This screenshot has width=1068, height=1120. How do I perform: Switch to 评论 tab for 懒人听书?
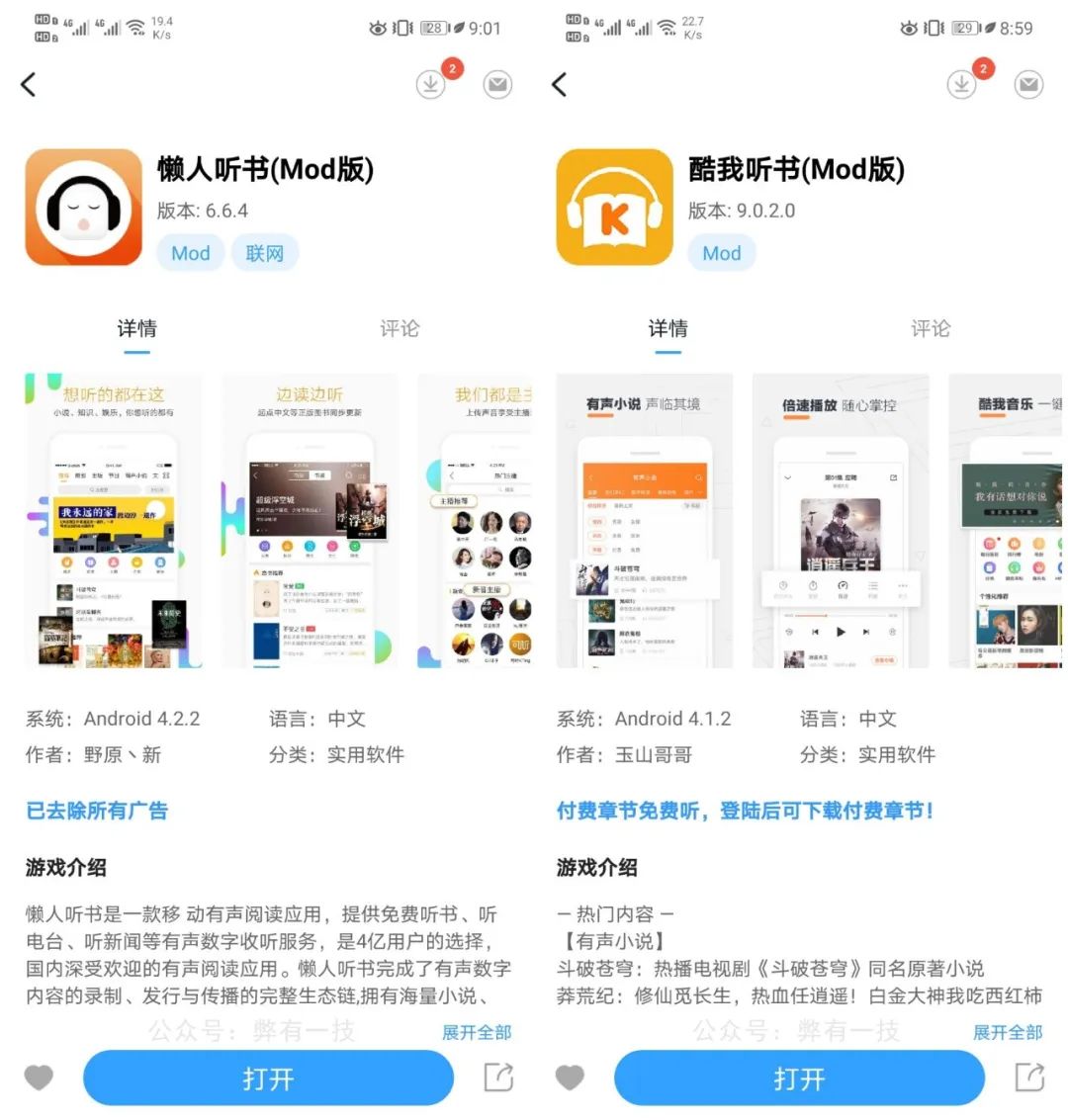coord(400,329)
